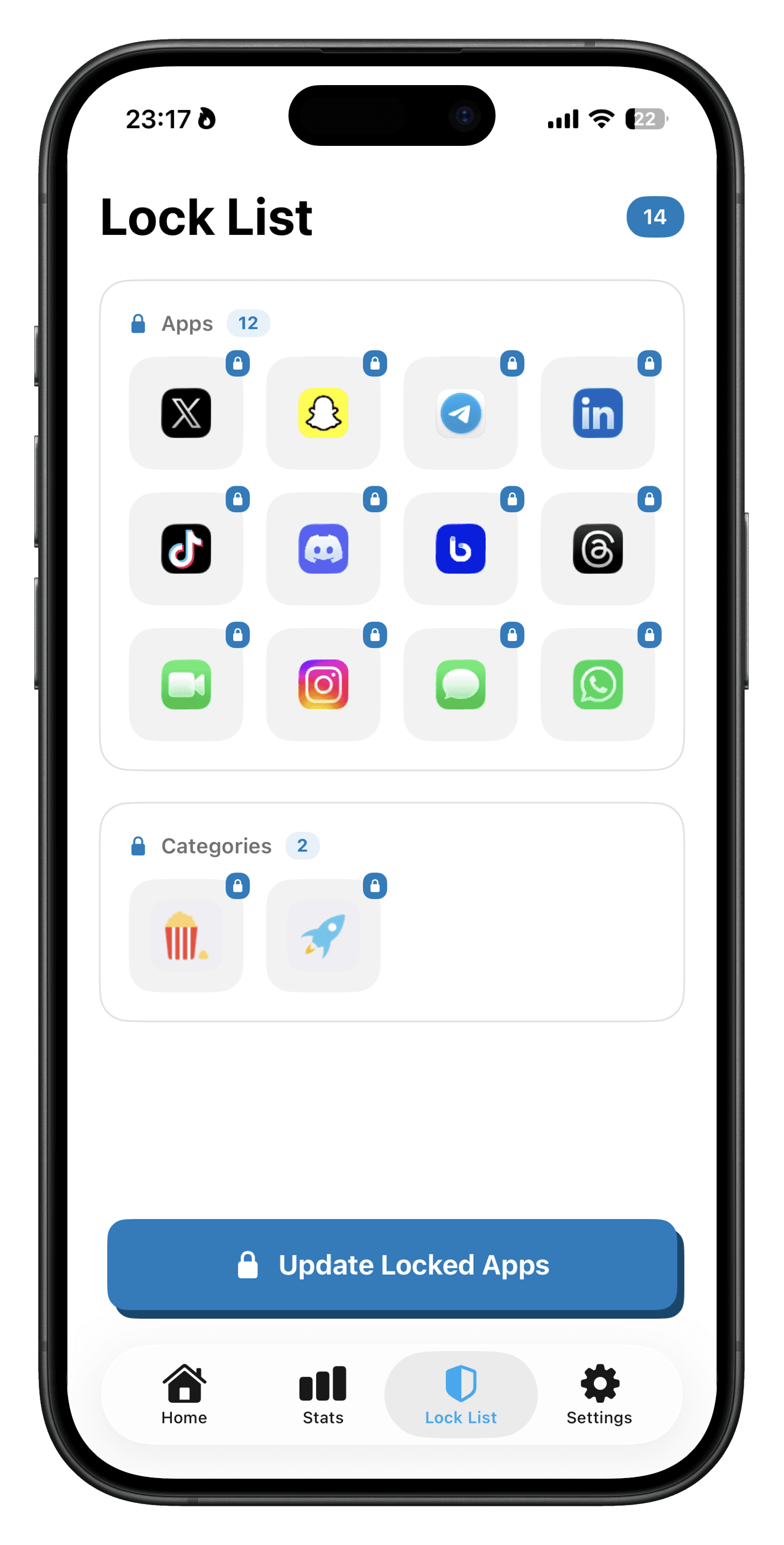Open the Discord icon in the lock list

(x=323, y=549)
